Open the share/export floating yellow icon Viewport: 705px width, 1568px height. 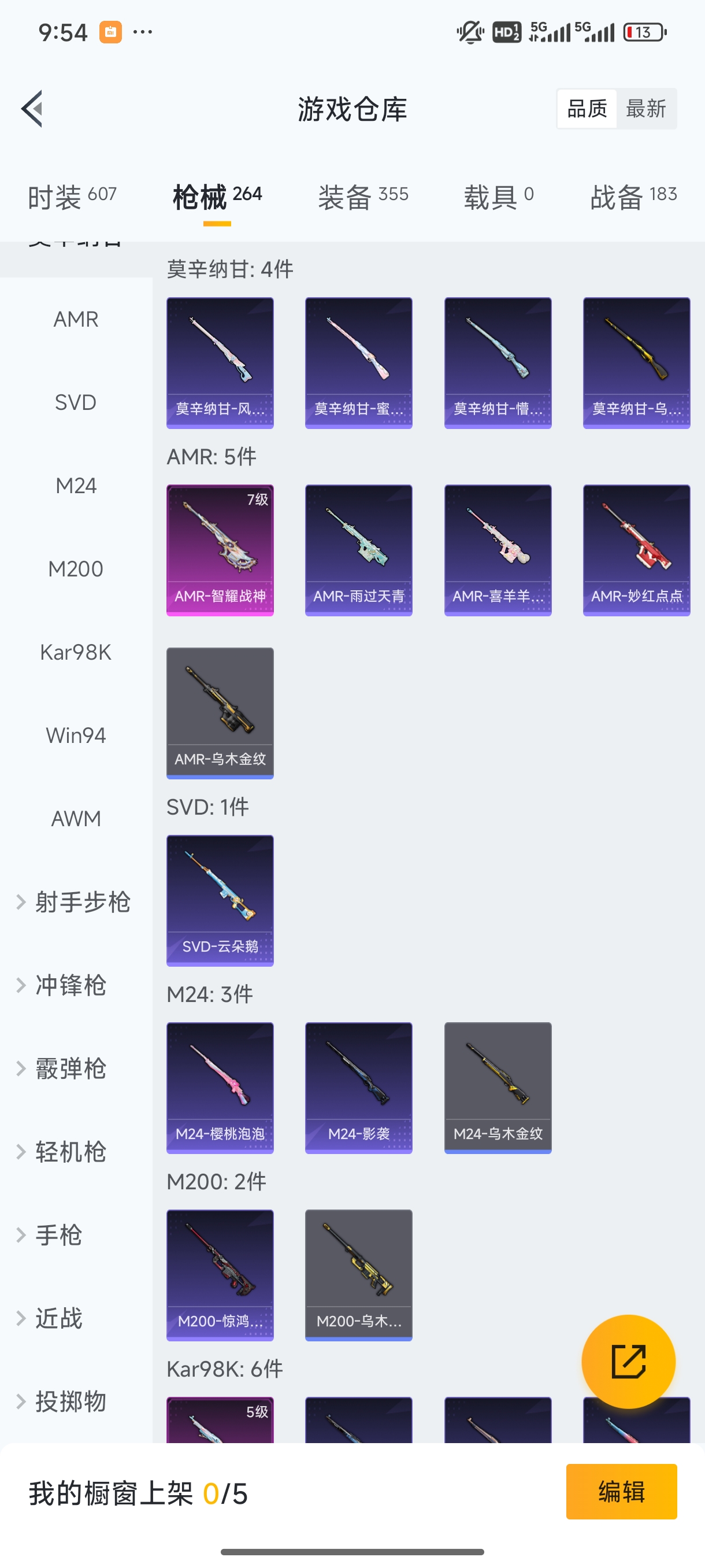click(629, 1362)
